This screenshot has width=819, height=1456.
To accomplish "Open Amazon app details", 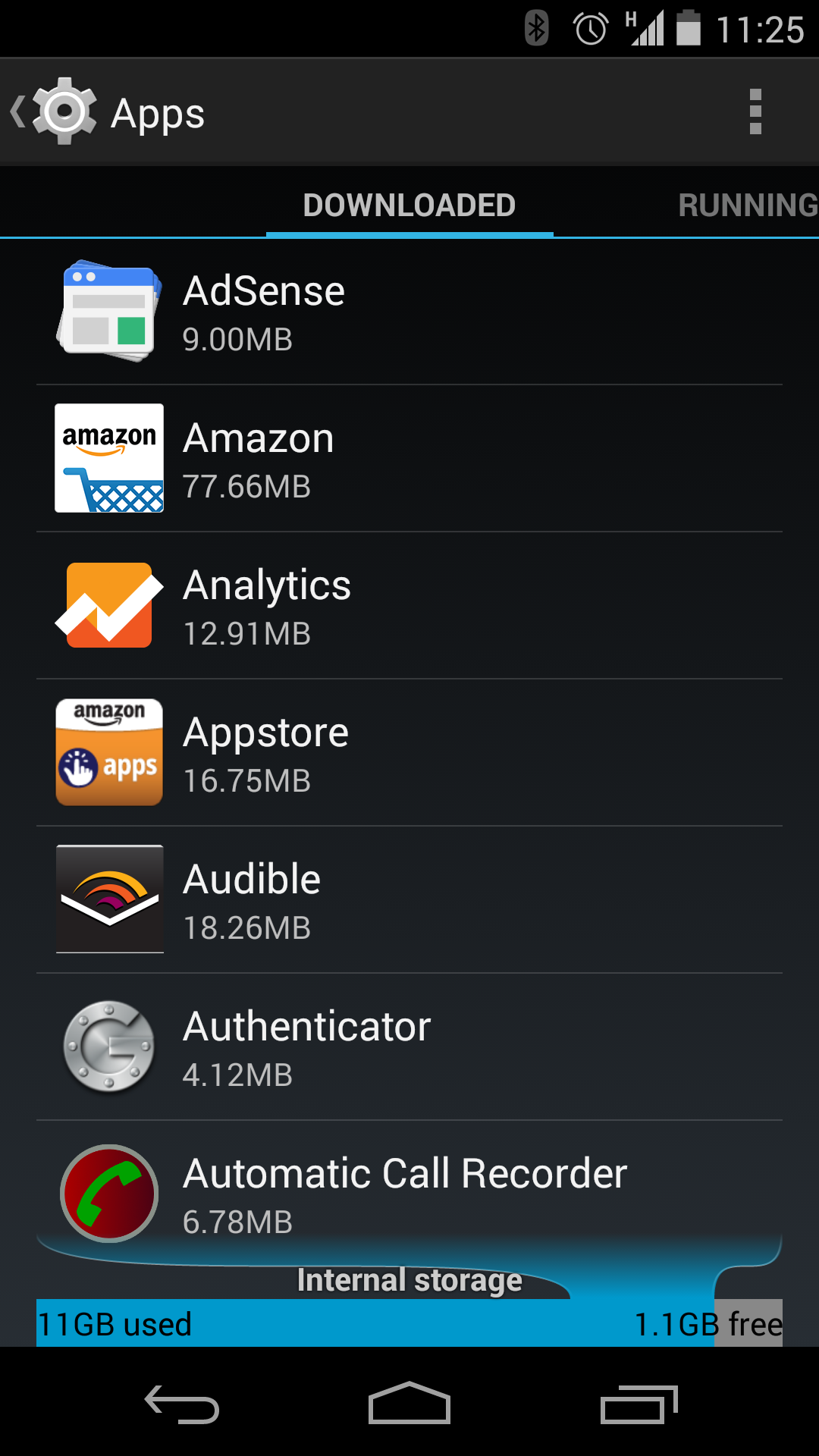I will [409, 459].
